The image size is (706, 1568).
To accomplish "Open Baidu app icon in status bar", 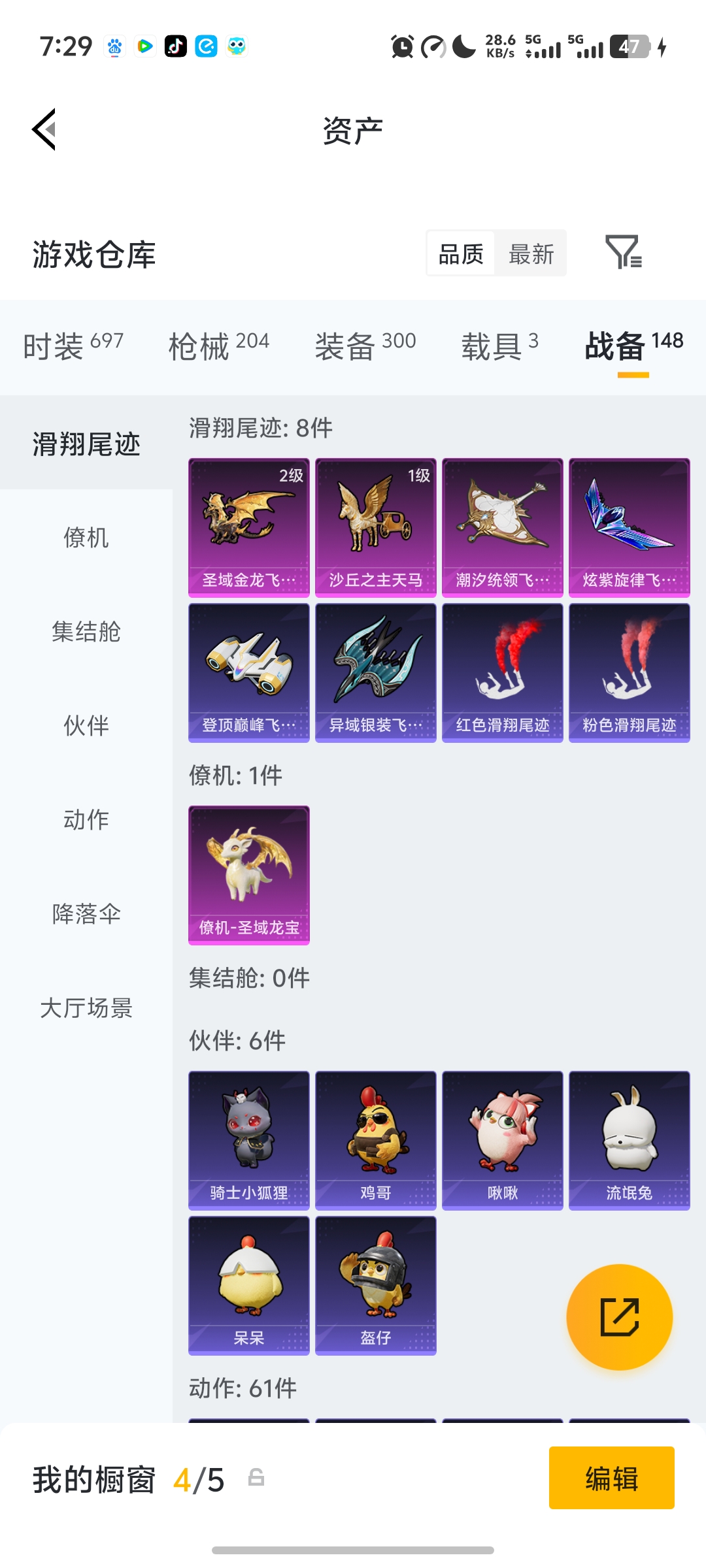I will [115, 46].
